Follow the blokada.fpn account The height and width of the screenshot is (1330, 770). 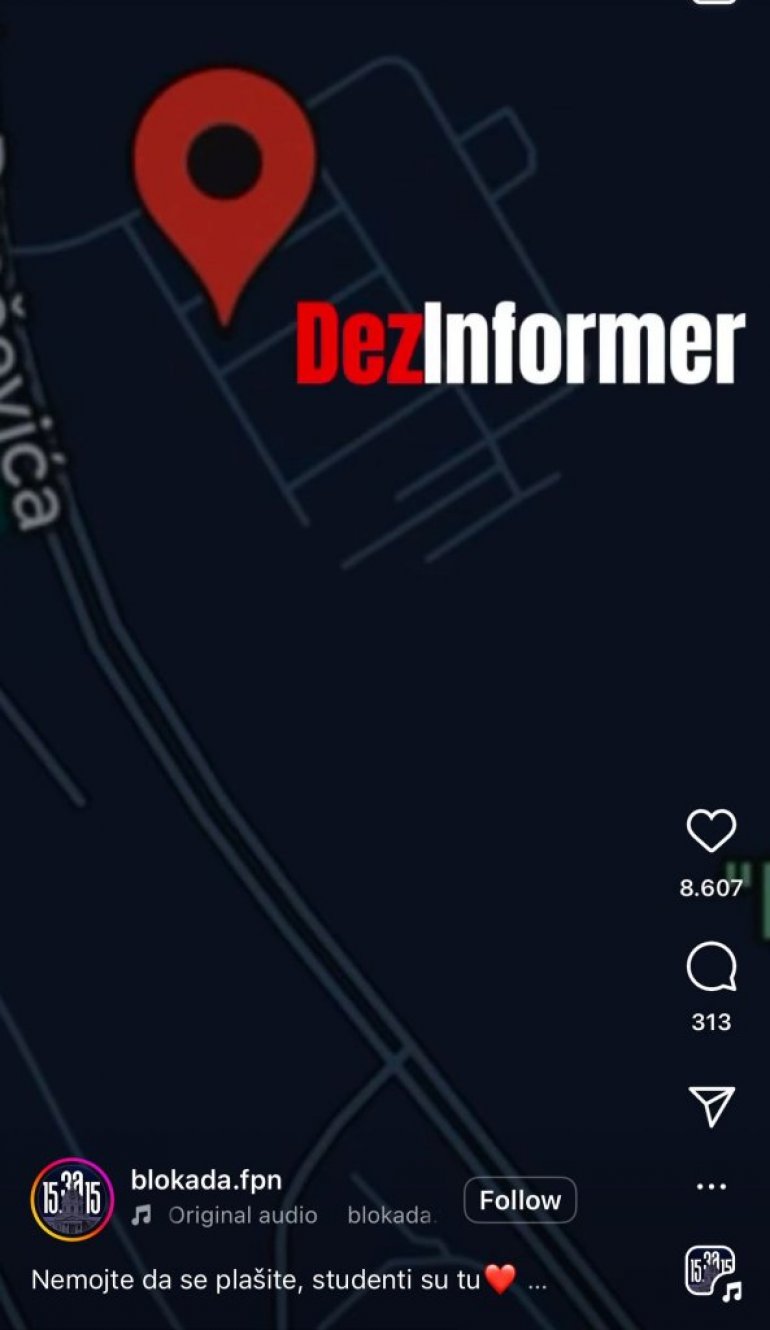pos(519,1200)
